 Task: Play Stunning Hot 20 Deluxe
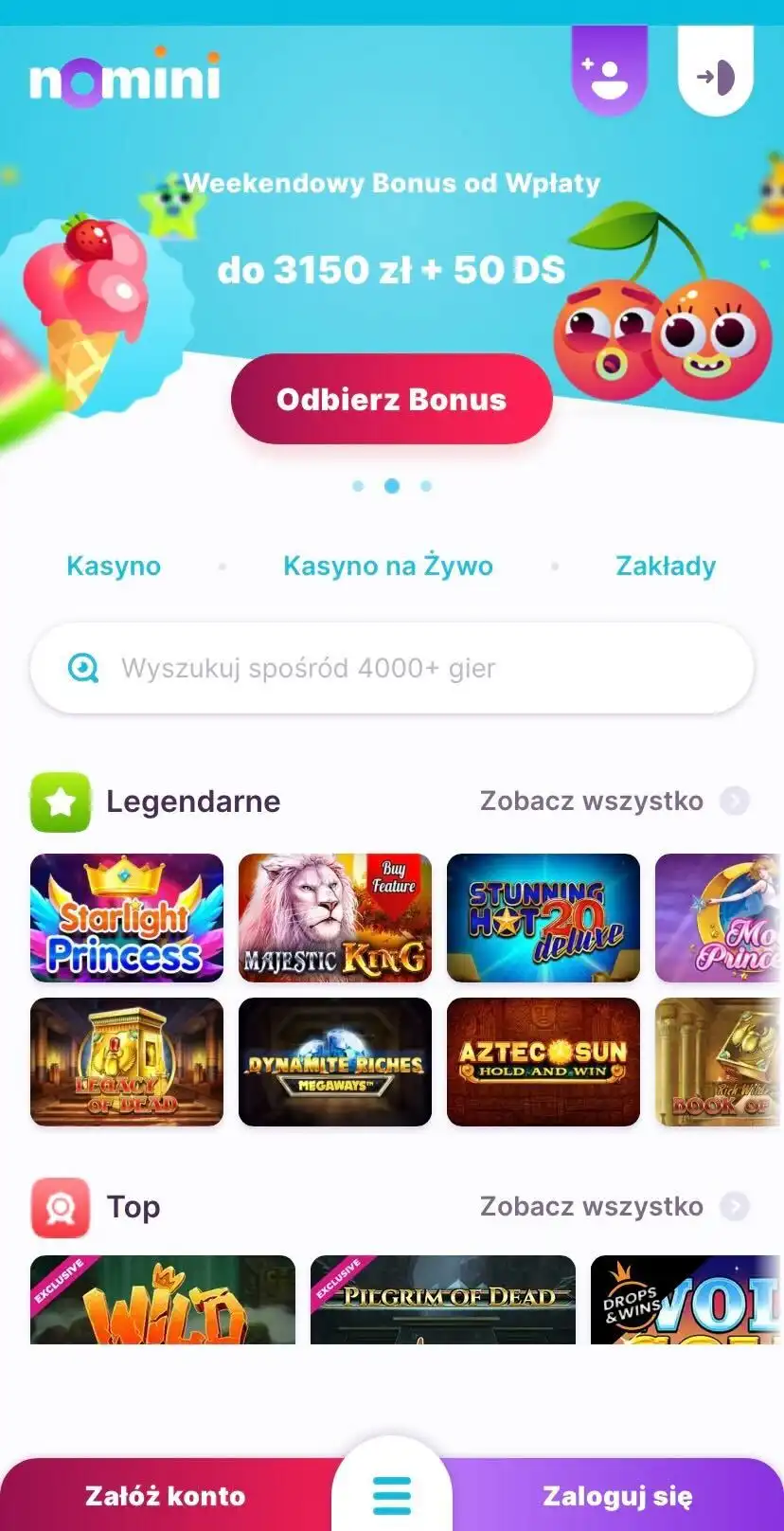(x=543, y=917)
